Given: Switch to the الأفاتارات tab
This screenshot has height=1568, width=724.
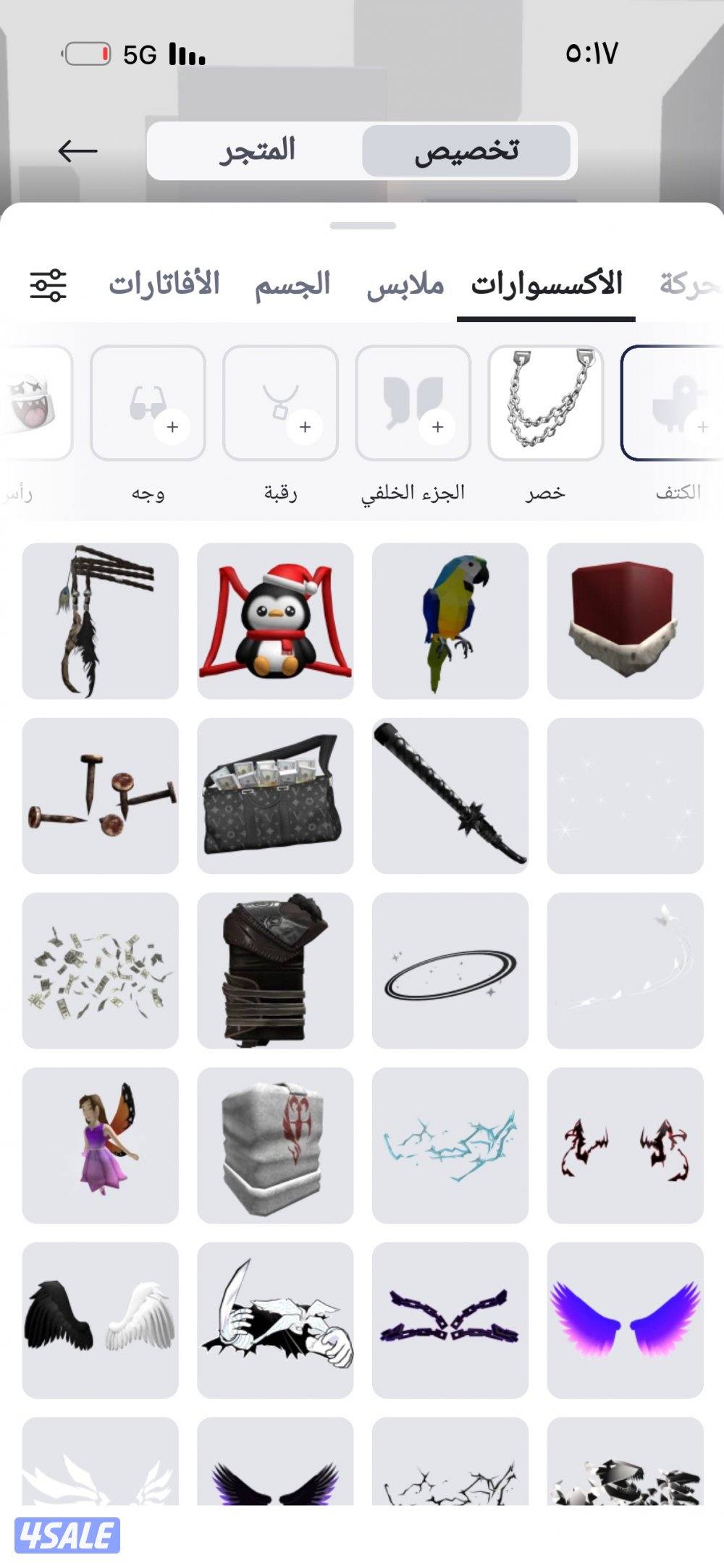Looking at the screenshot, I should [x=164, y=284].
